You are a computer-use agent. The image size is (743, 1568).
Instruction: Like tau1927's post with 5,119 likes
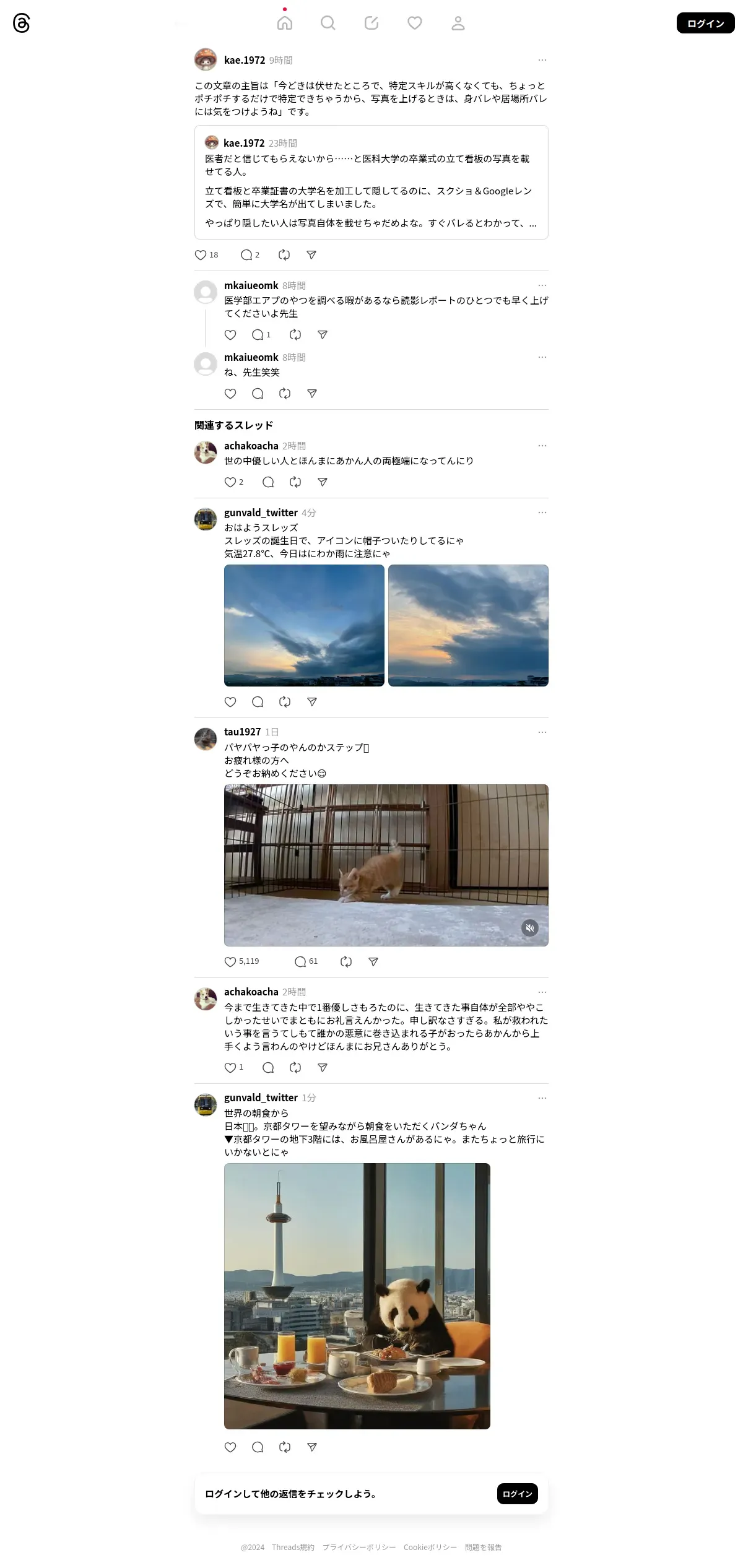coord(230,962)
